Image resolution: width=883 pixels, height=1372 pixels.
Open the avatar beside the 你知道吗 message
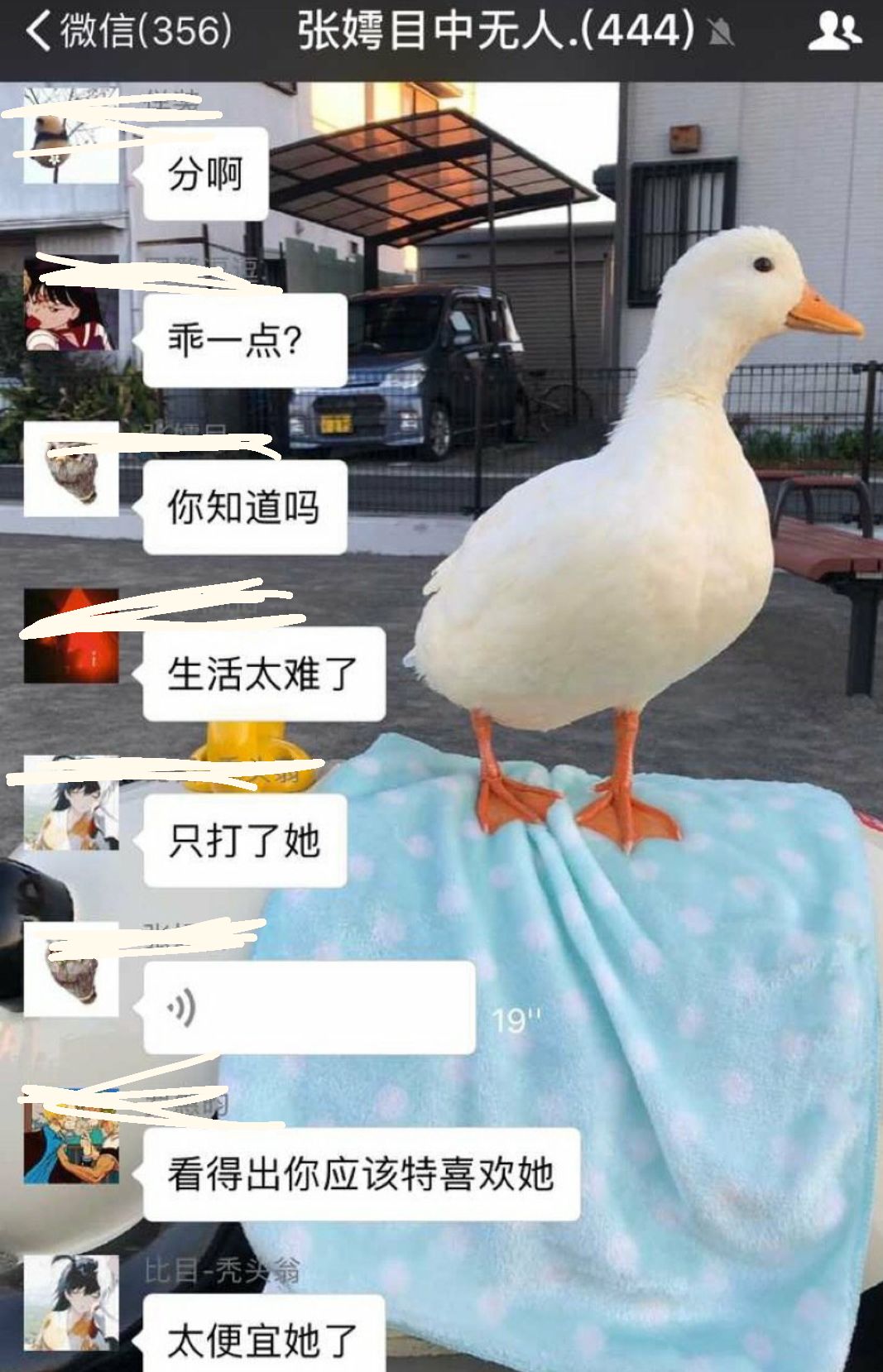pos(71,472)
